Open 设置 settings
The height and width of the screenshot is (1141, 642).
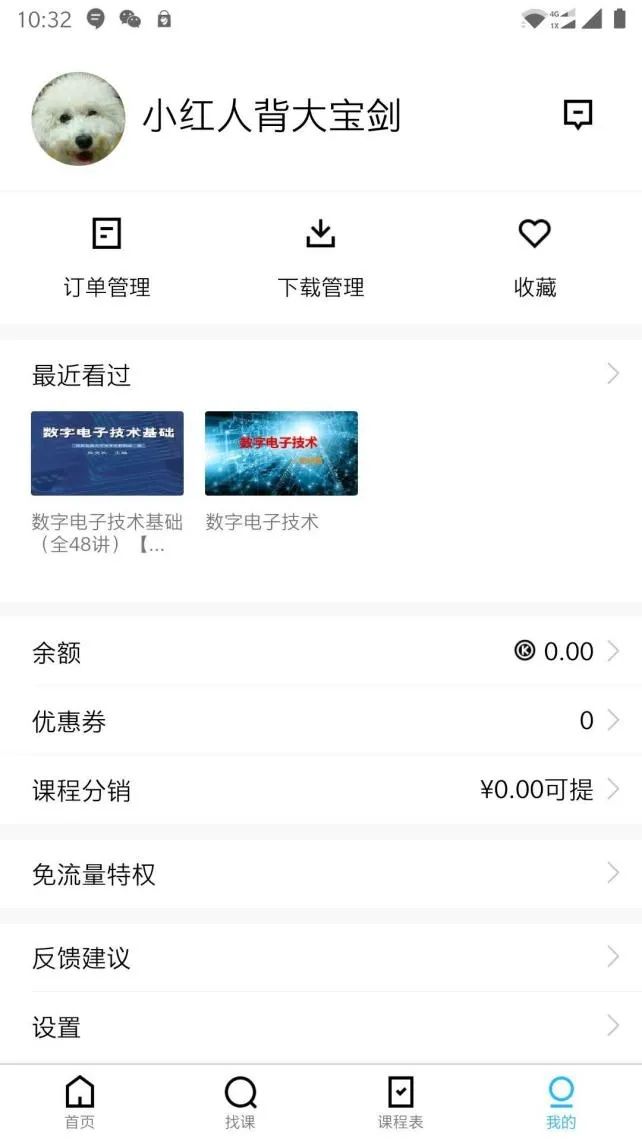[x=321, y=1027]
